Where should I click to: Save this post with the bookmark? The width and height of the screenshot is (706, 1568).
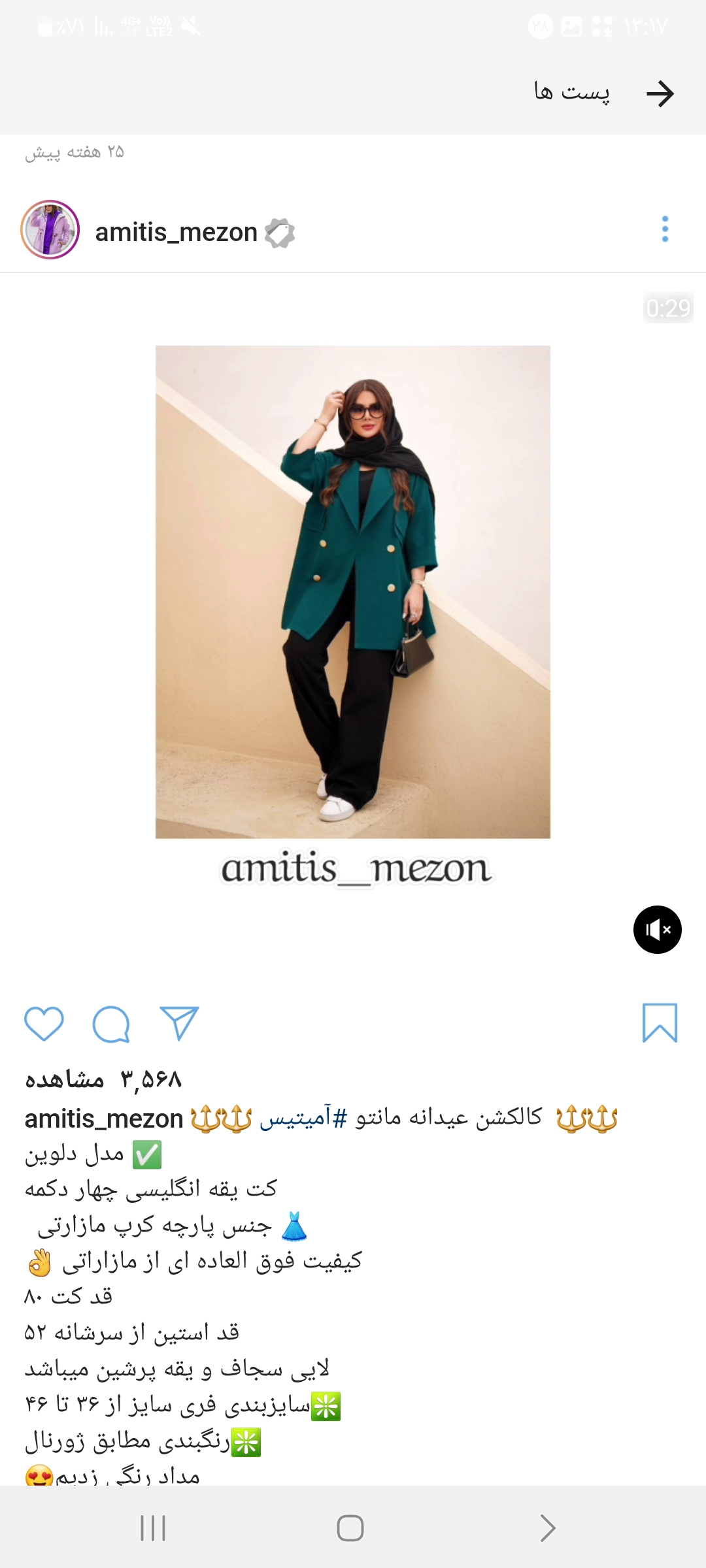[x=660, y=1023]
